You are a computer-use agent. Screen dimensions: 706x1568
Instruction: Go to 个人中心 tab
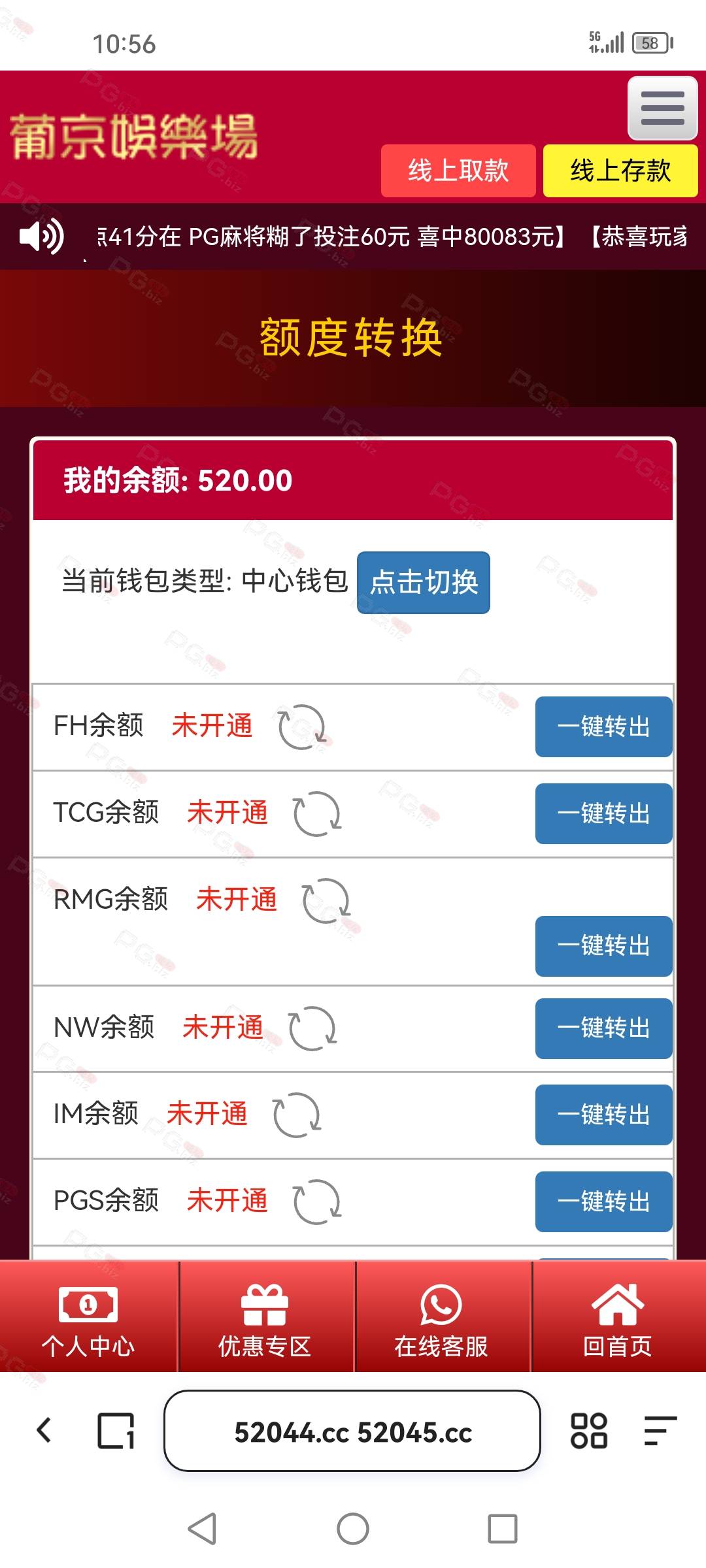tap(88, 1316)
